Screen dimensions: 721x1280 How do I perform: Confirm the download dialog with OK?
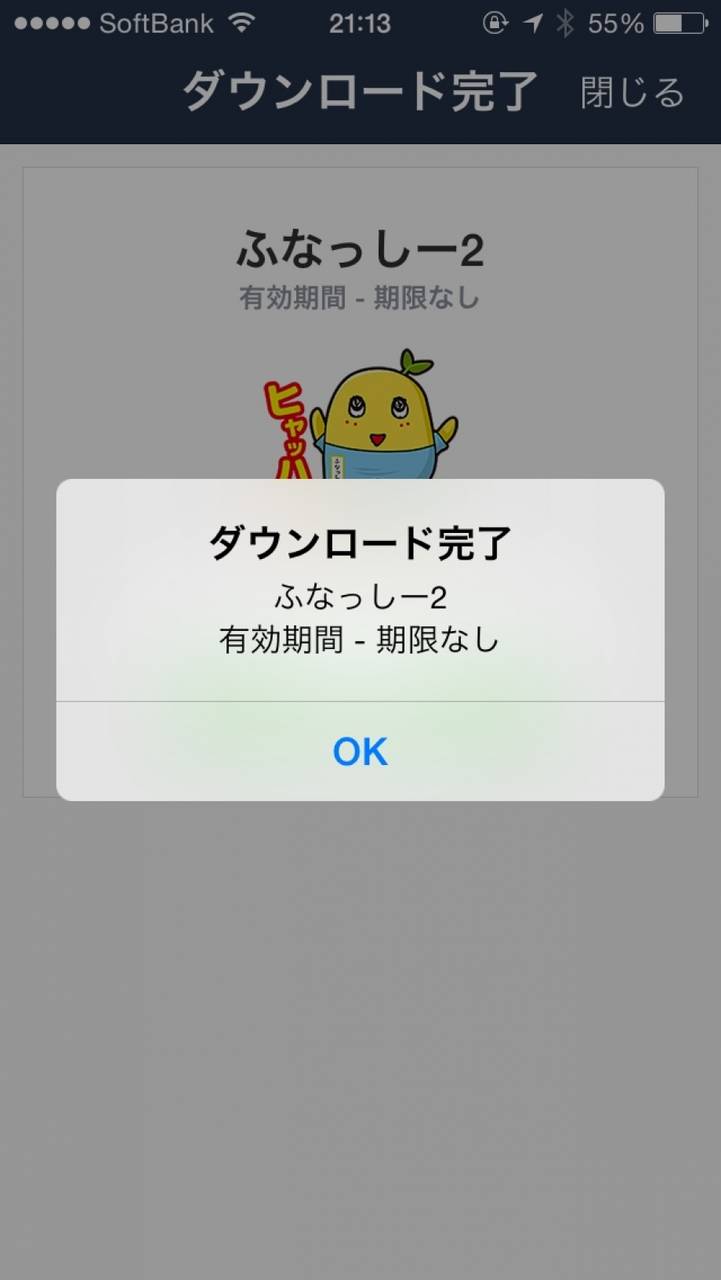[360, 751]
